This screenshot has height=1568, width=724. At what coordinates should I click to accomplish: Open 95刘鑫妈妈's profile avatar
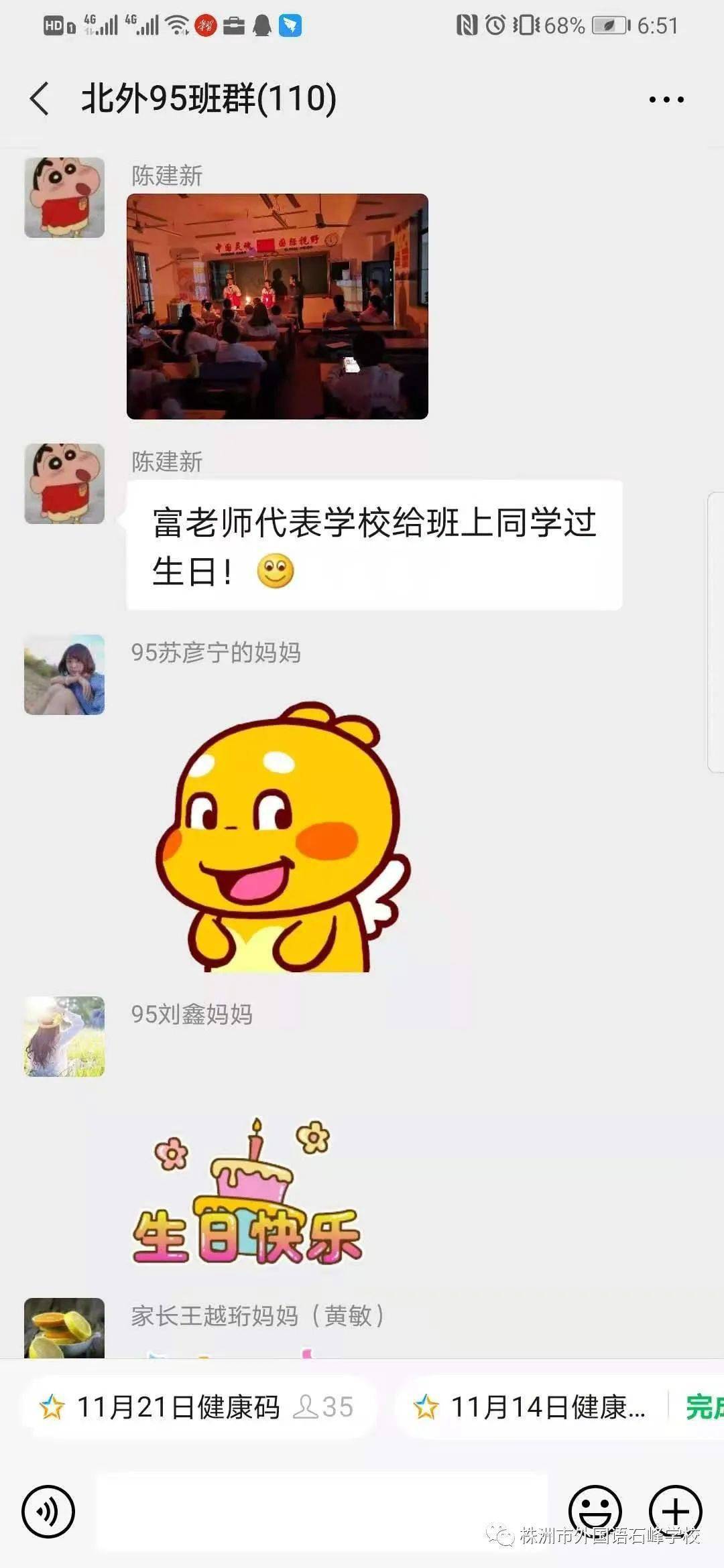(64, 1036)
